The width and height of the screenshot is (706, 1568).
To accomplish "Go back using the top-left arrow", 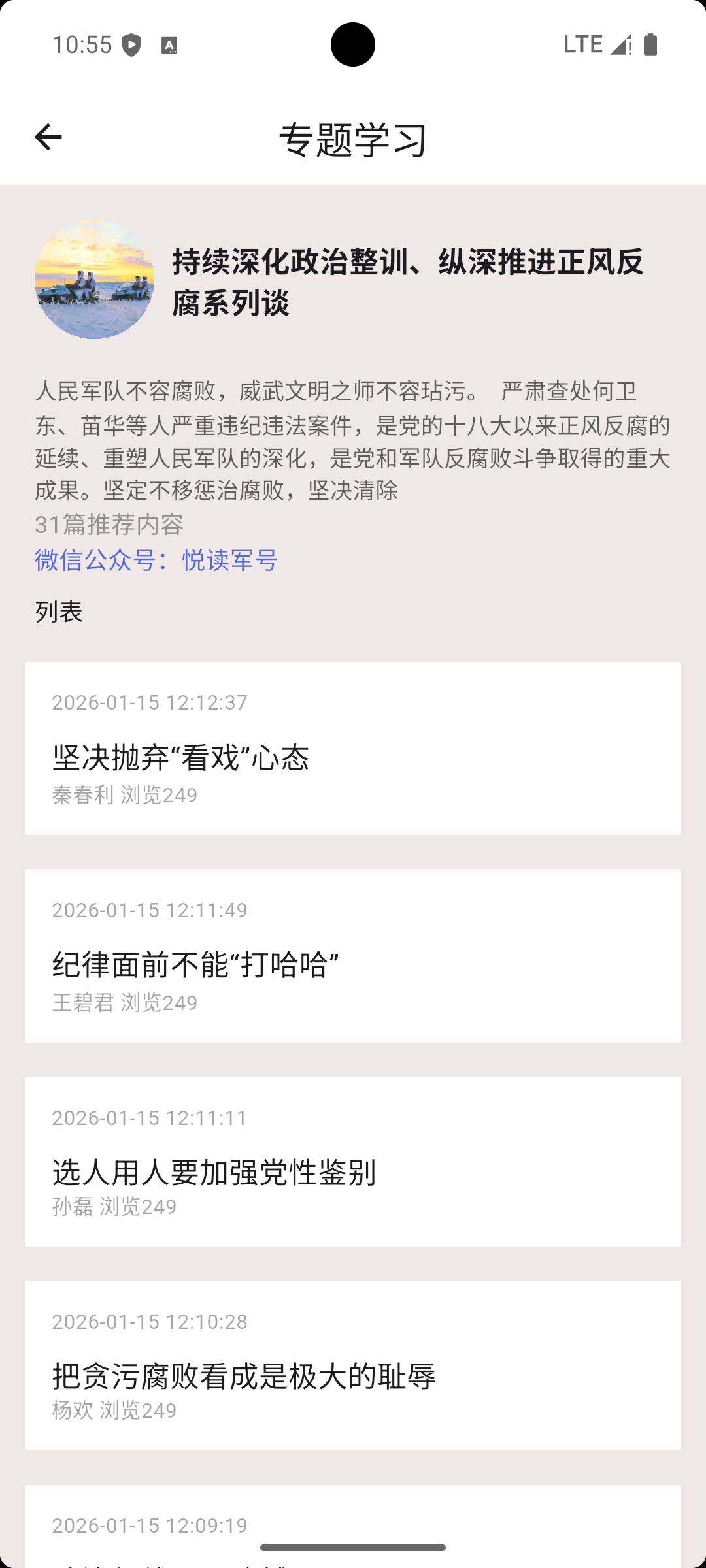I will pyautogui.click(x=48, y=137).
